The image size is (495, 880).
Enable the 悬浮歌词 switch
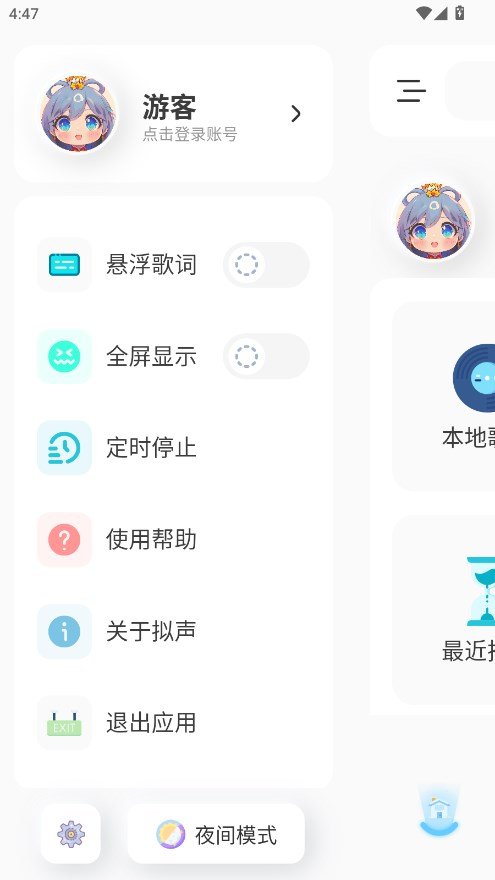266,264
